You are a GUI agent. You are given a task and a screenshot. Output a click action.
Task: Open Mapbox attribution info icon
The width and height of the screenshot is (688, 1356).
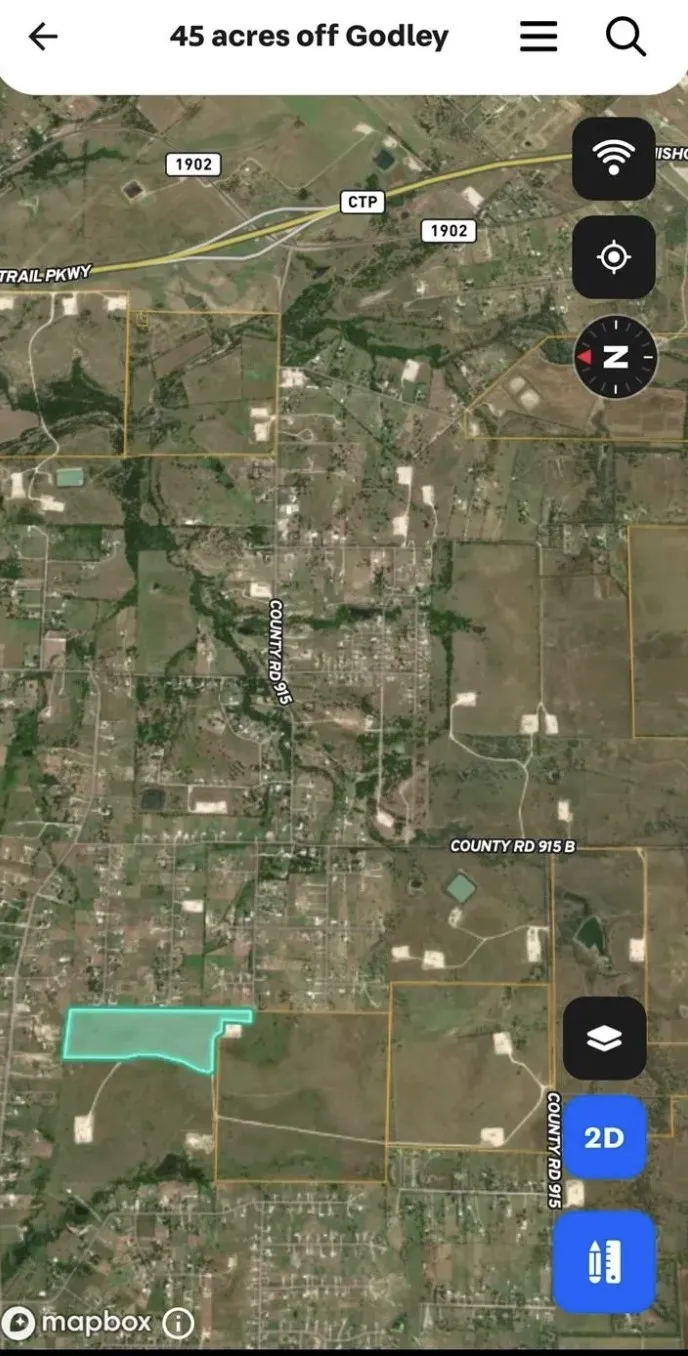(x=177, y=1324)
